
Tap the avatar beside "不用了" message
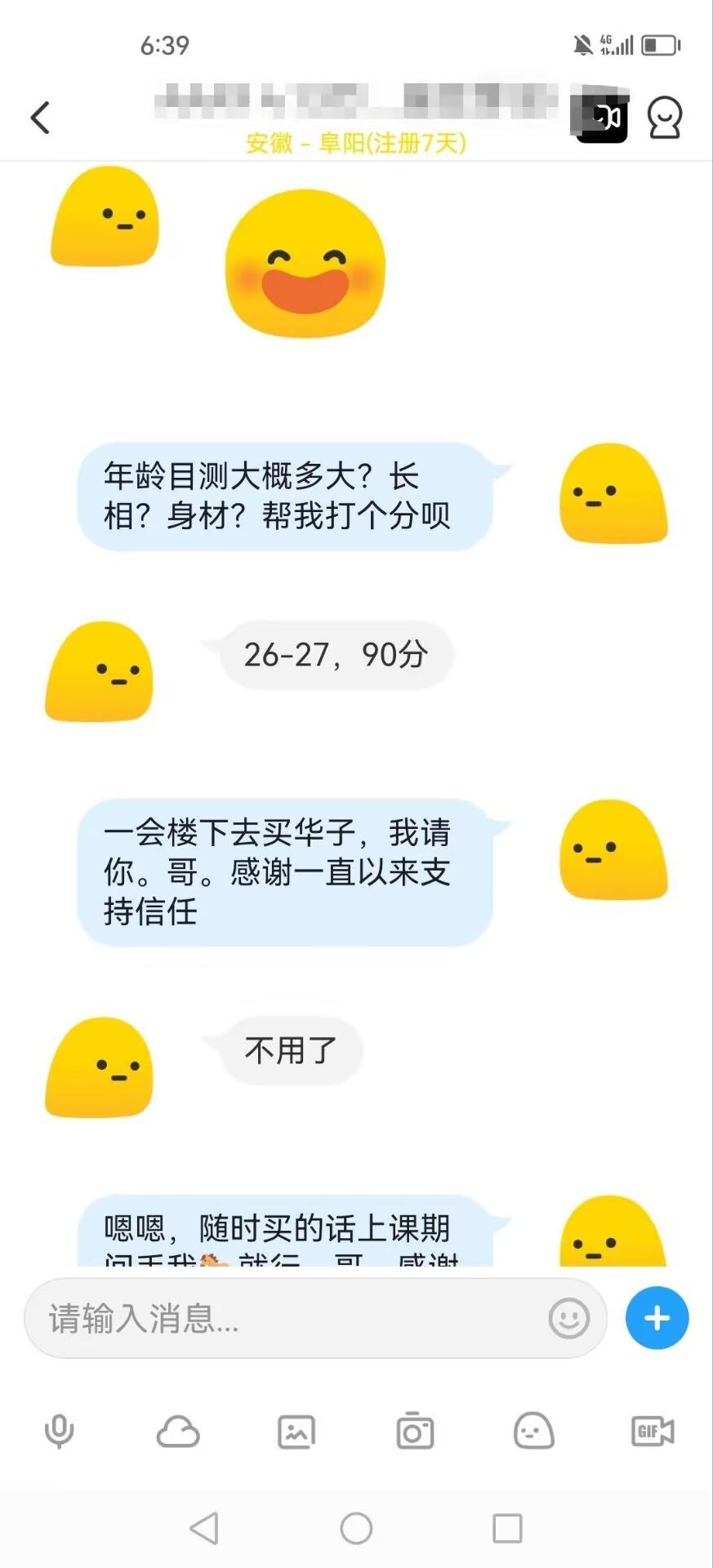100,1067
